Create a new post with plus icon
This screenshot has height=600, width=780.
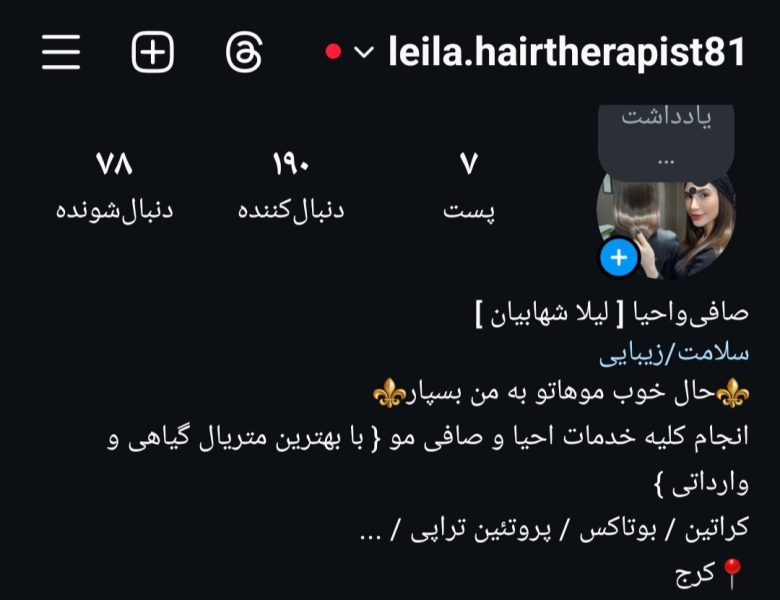click(x=153, y=52)
